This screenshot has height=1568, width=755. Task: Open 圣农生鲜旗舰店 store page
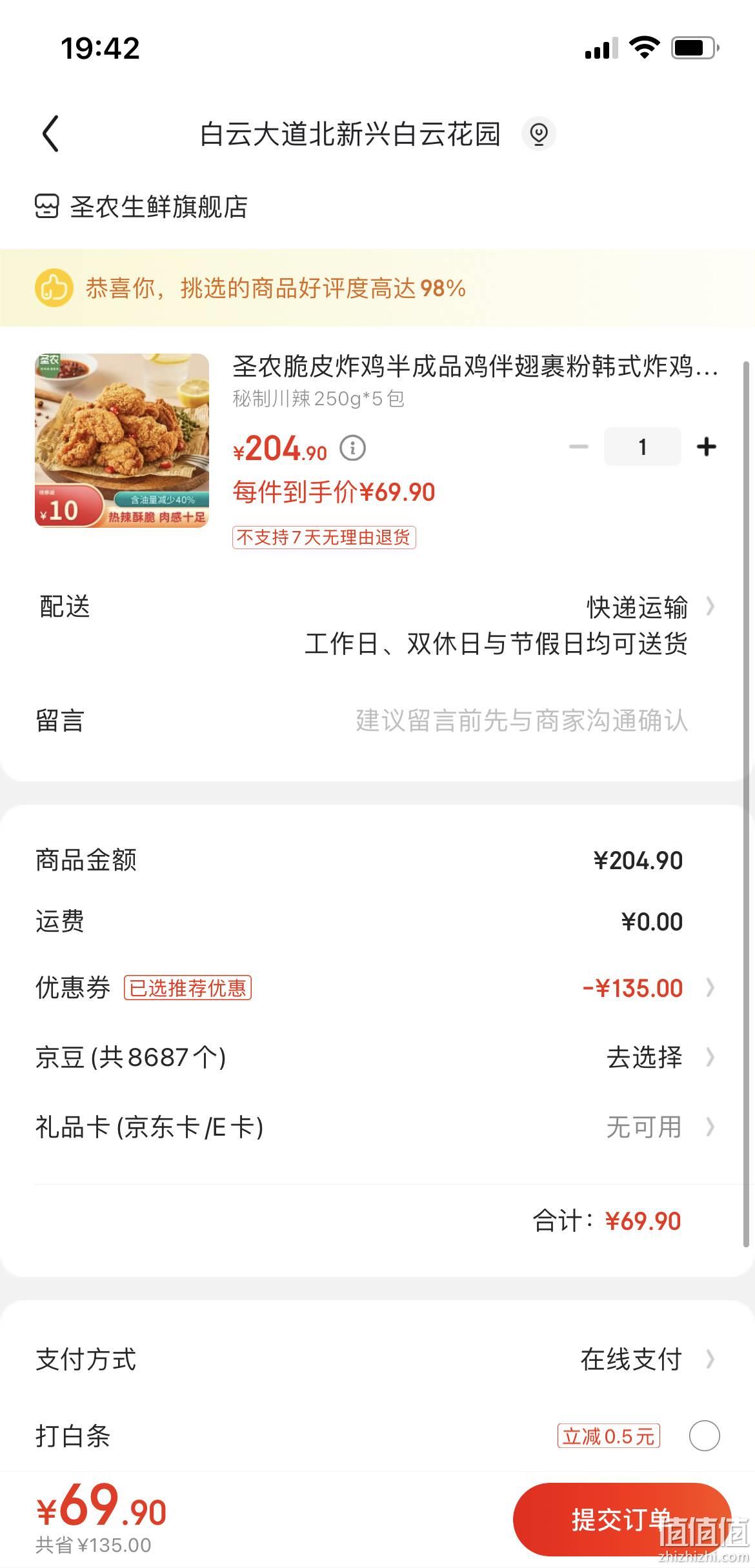141,207
